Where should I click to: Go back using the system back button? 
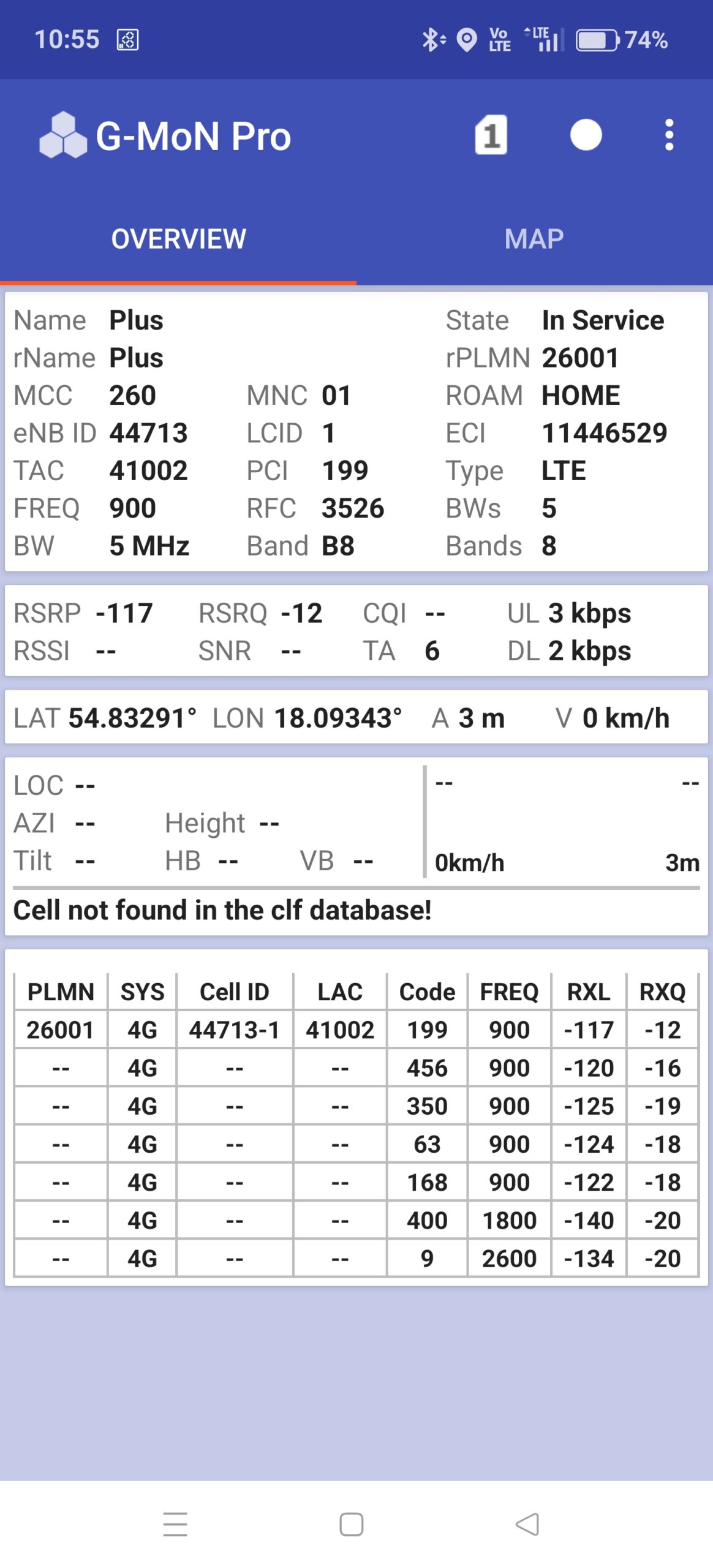pos(527,1524)
